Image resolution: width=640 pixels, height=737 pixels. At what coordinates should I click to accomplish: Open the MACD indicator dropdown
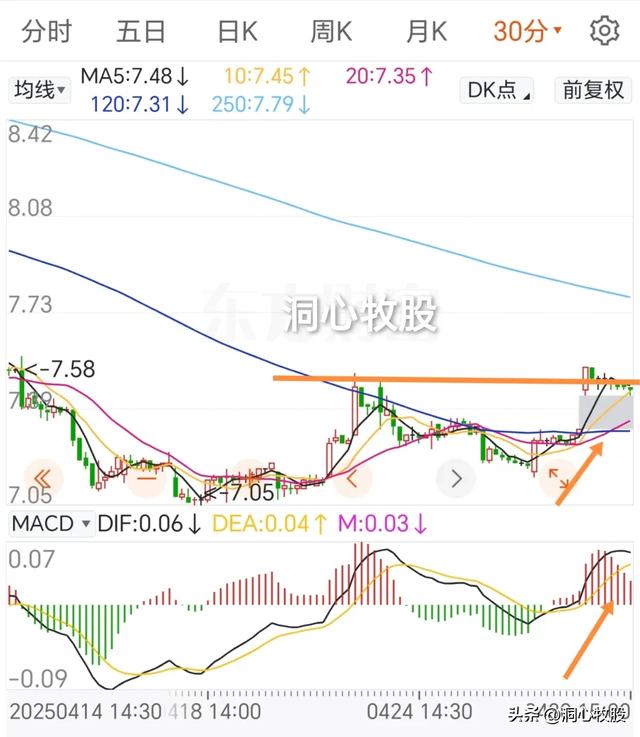click(52, 523)
